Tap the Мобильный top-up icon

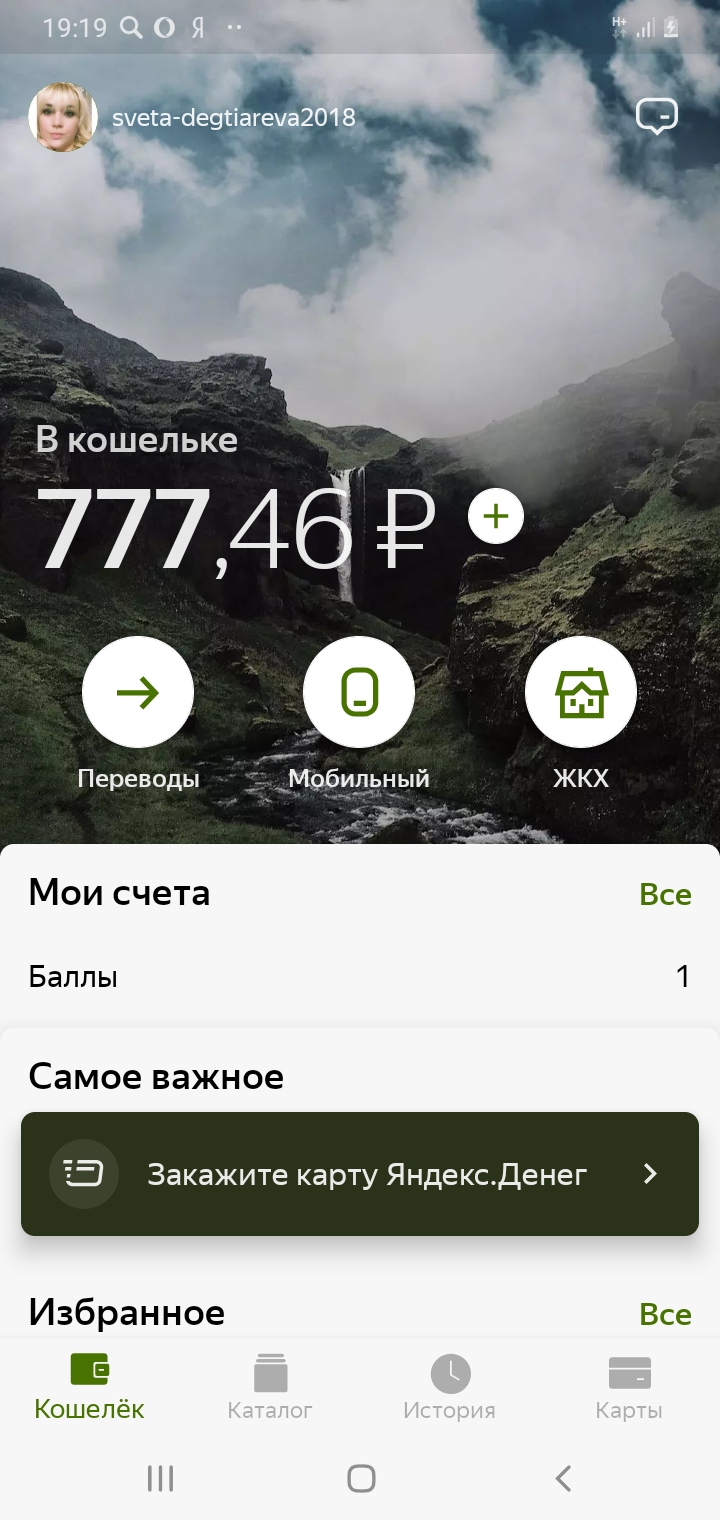point(359,691)
